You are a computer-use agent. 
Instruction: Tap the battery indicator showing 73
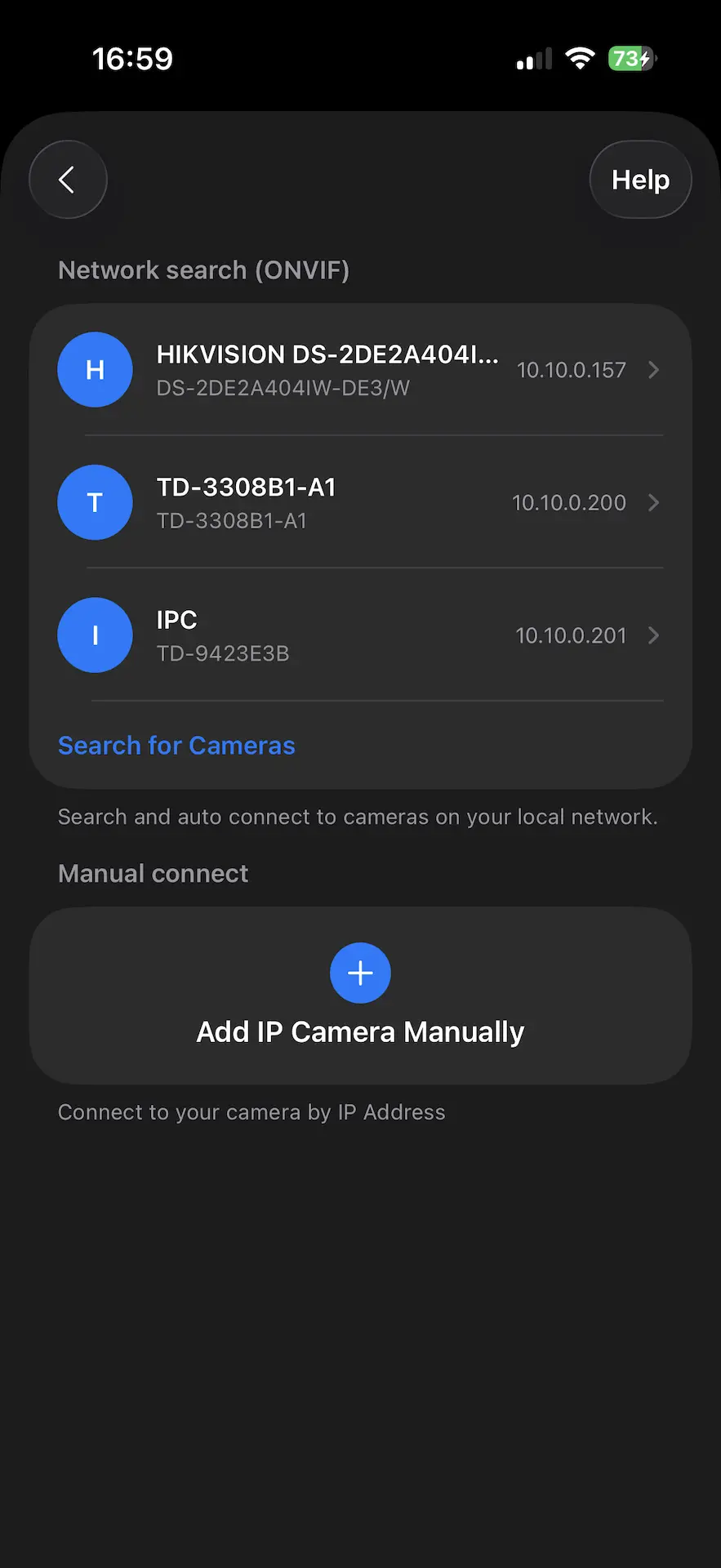(x=630, y=58)
